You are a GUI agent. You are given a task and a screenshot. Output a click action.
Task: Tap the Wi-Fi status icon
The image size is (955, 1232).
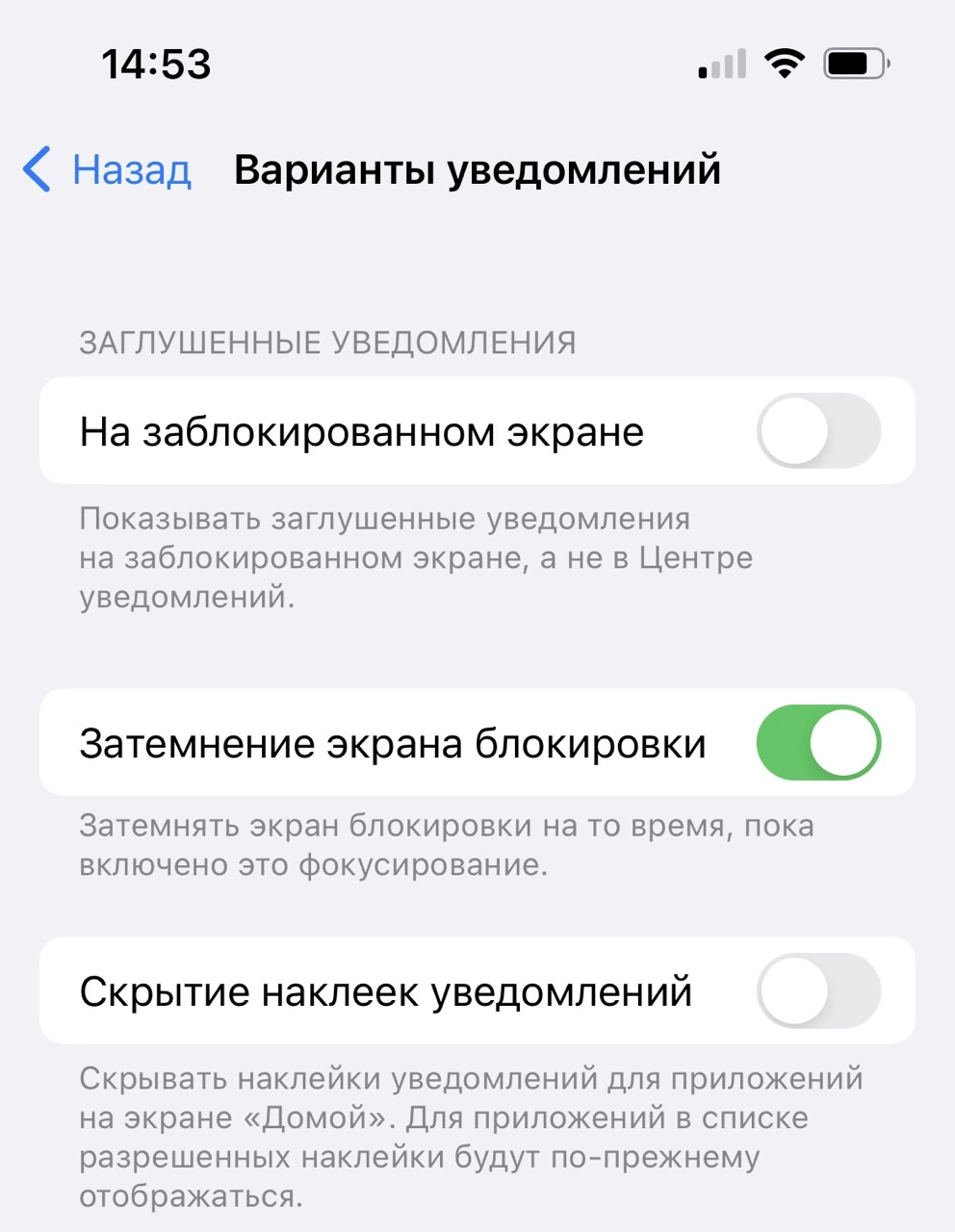[x=785, y=63]
